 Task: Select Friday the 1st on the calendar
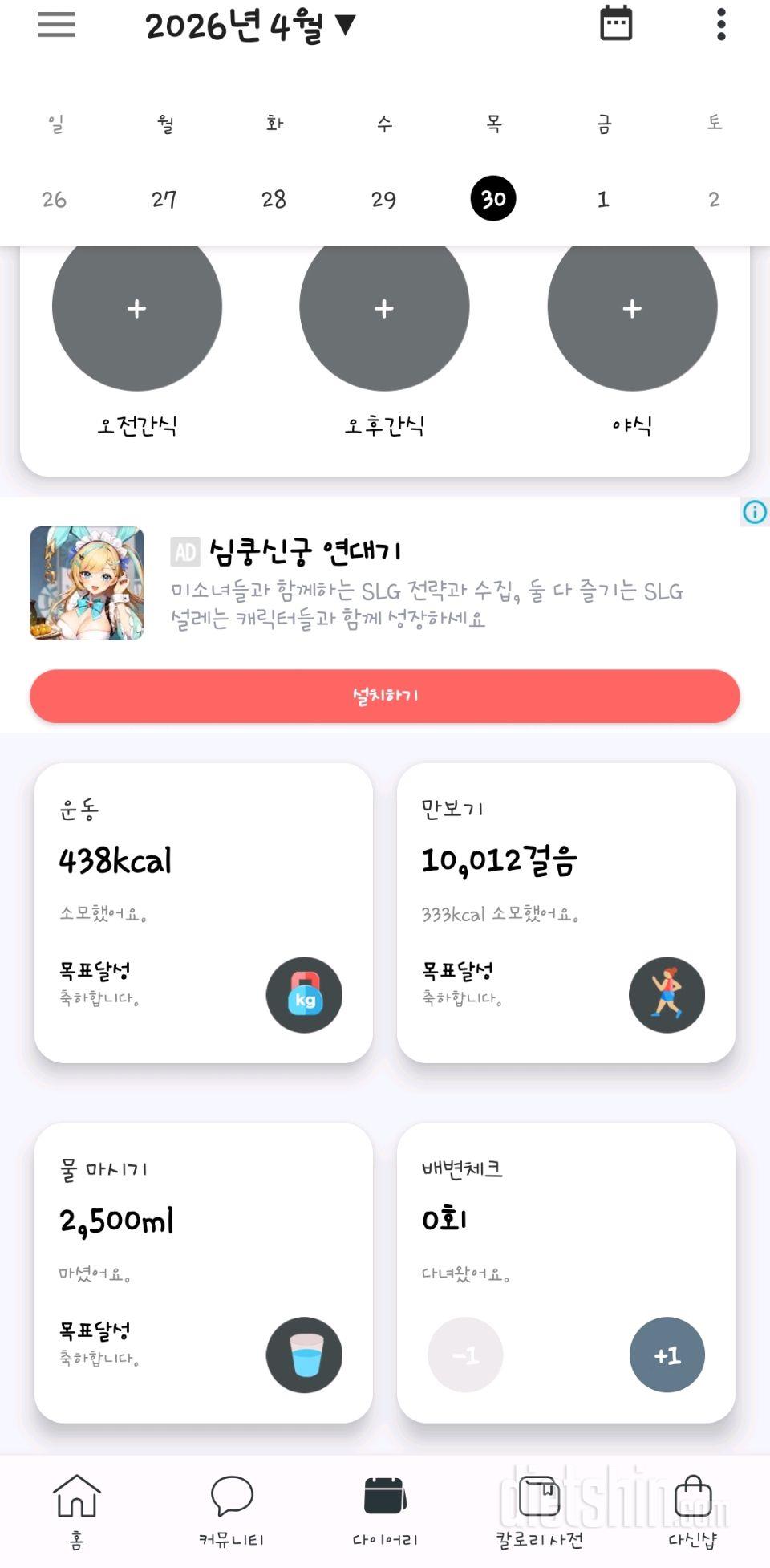coord(603,198)
